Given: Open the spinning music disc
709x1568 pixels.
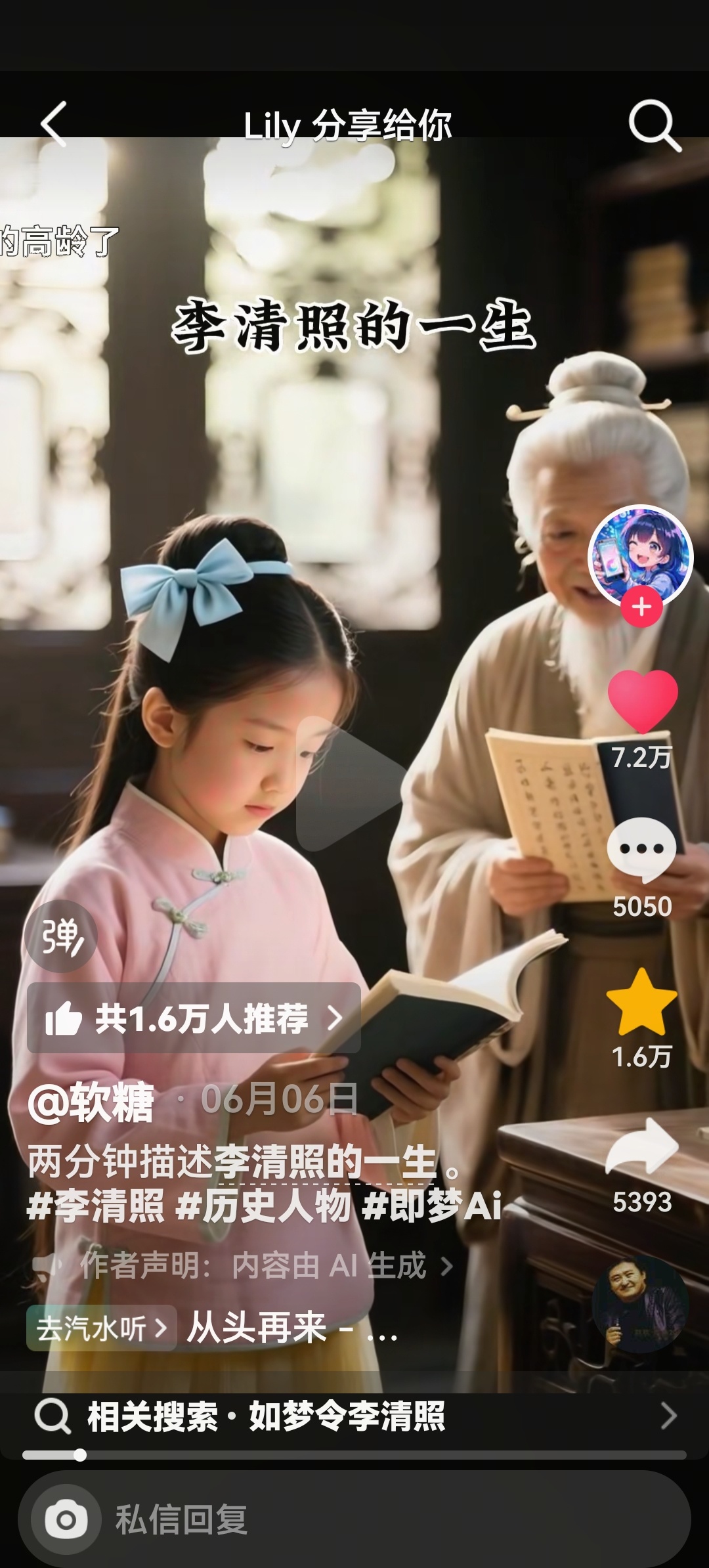Looking at the screenshot, I should click(640, 1304).
